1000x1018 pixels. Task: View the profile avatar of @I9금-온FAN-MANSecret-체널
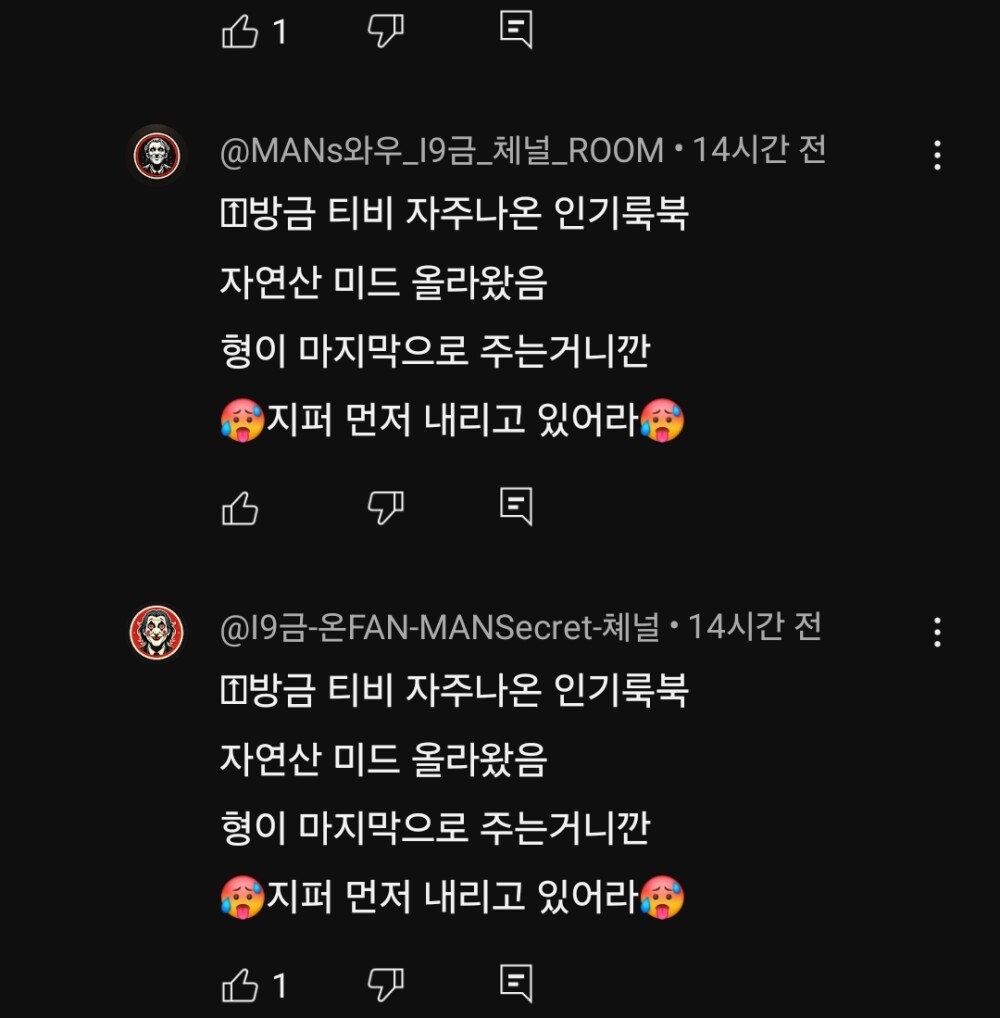[x=157, y=632]
